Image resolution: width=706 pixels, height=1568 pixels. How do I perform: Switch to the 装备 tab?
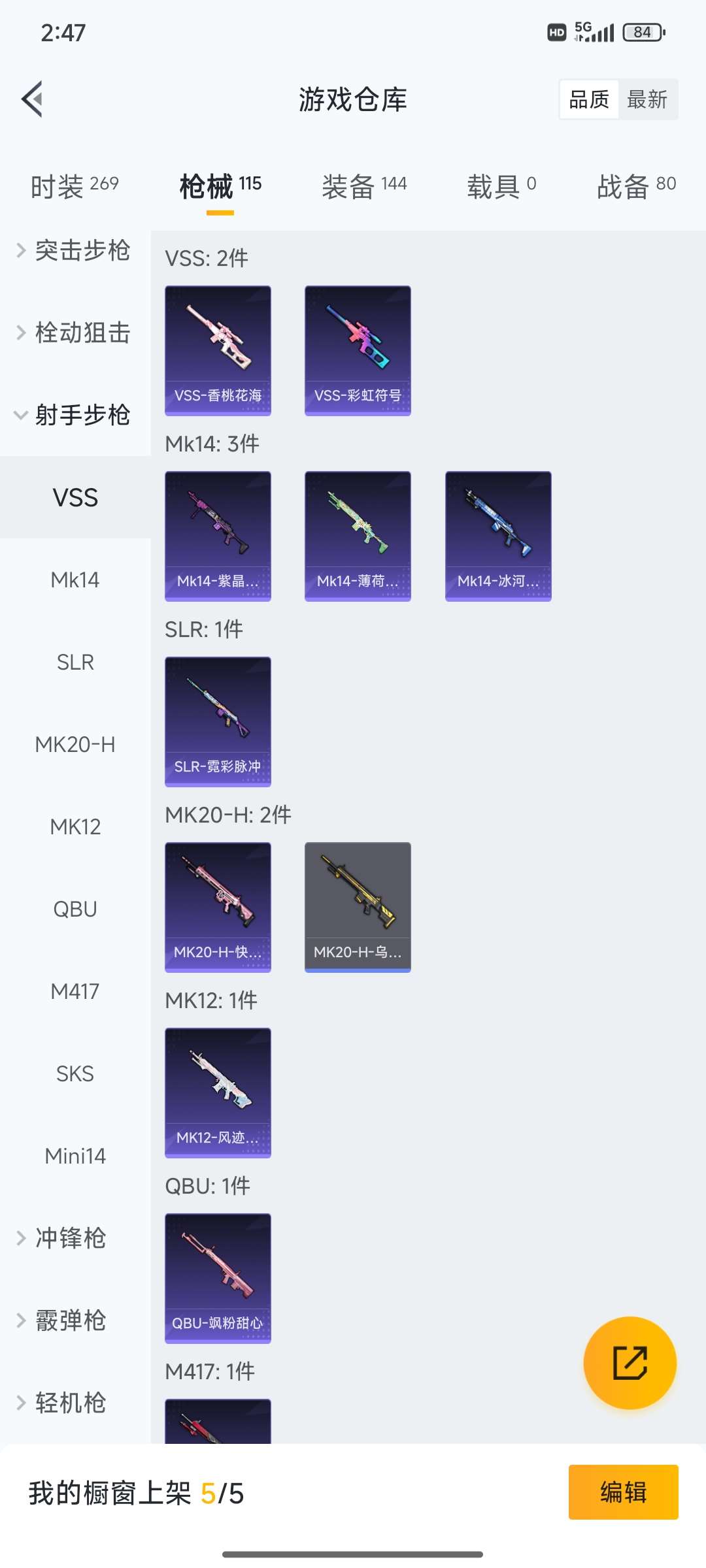point(364,186)
